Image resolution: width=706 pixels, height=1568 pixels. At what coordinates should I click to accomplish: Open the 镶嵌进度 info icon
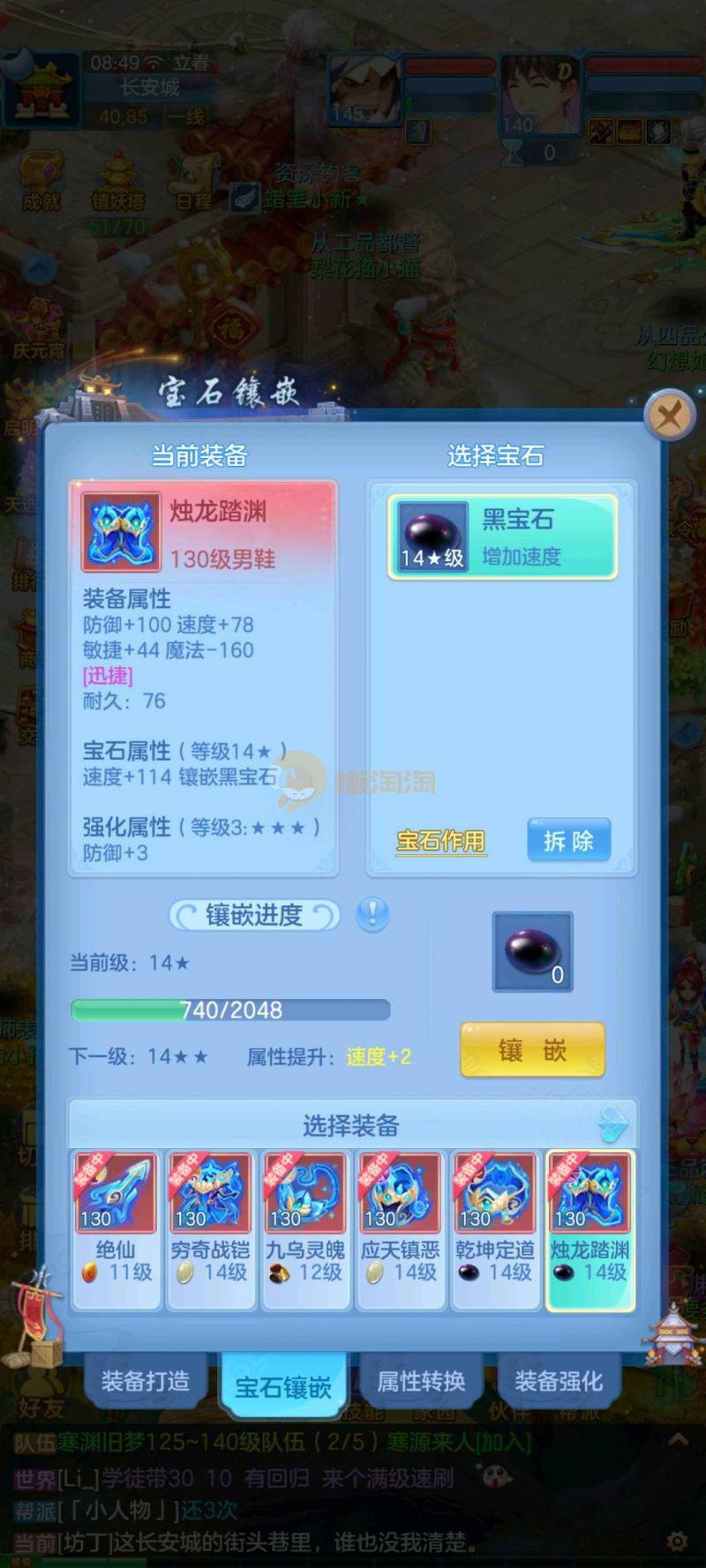click(372, 914)
